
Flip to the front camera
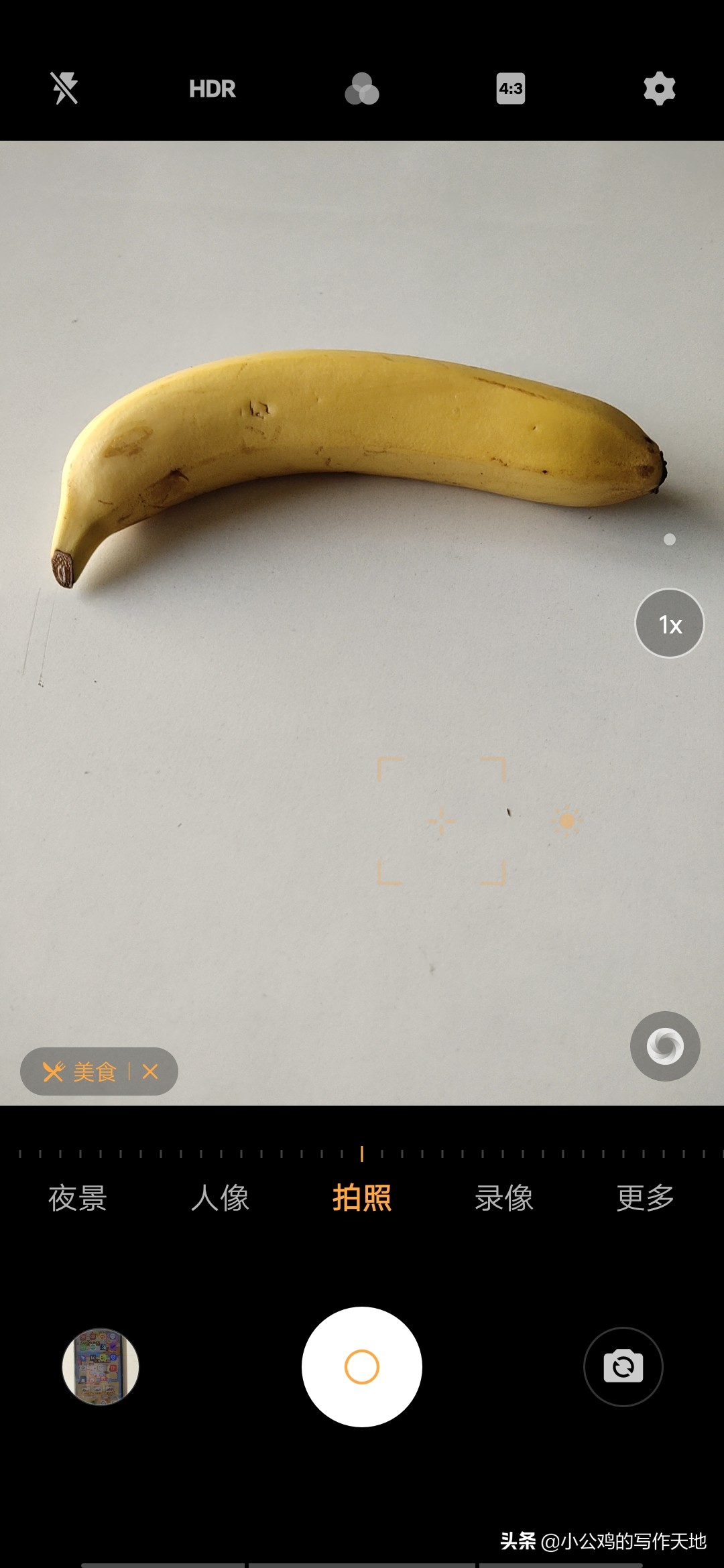click(623, 1366)
